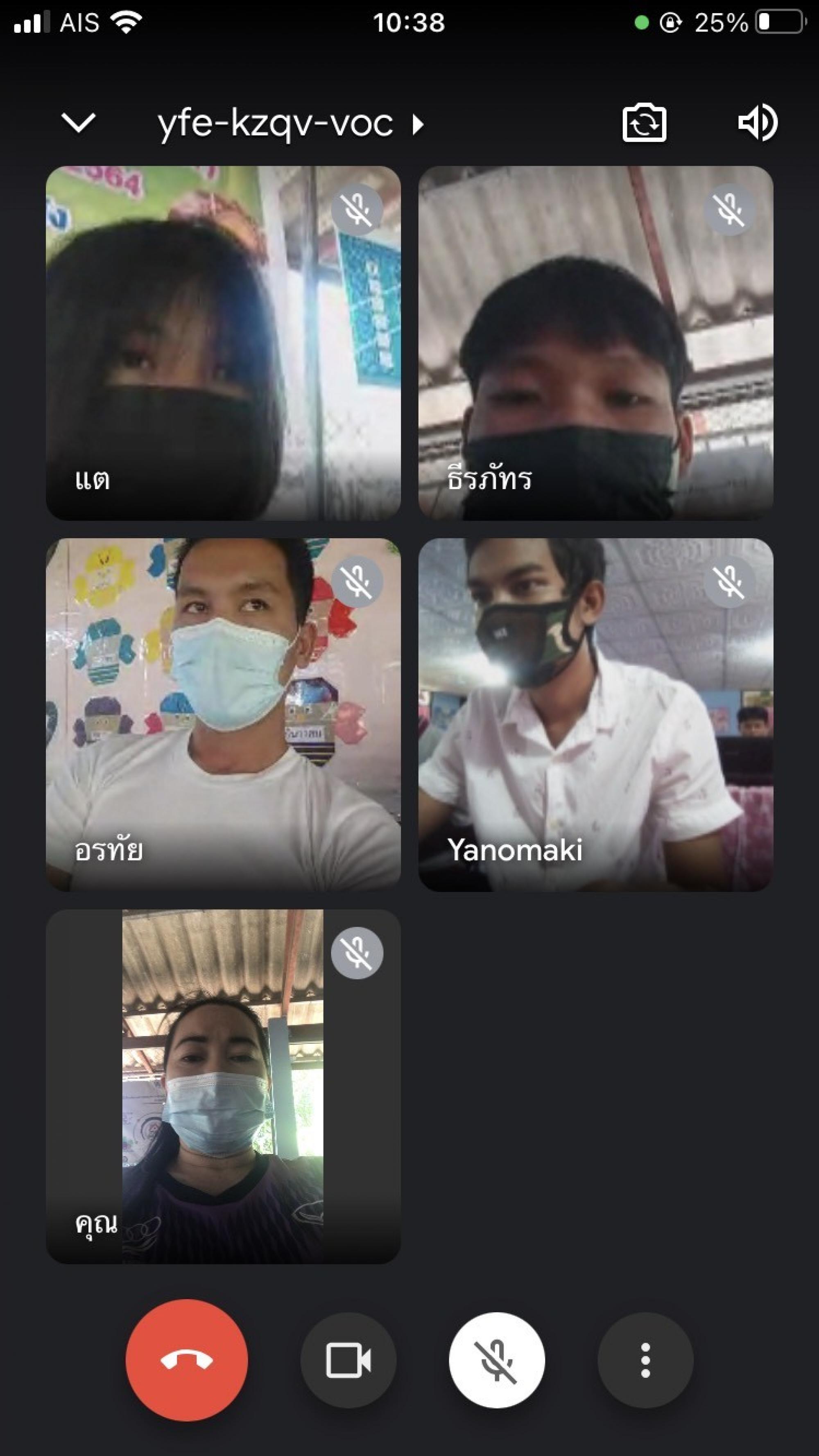
Task: Open the video tile labeled อรทัย
Action: point(223,714)
